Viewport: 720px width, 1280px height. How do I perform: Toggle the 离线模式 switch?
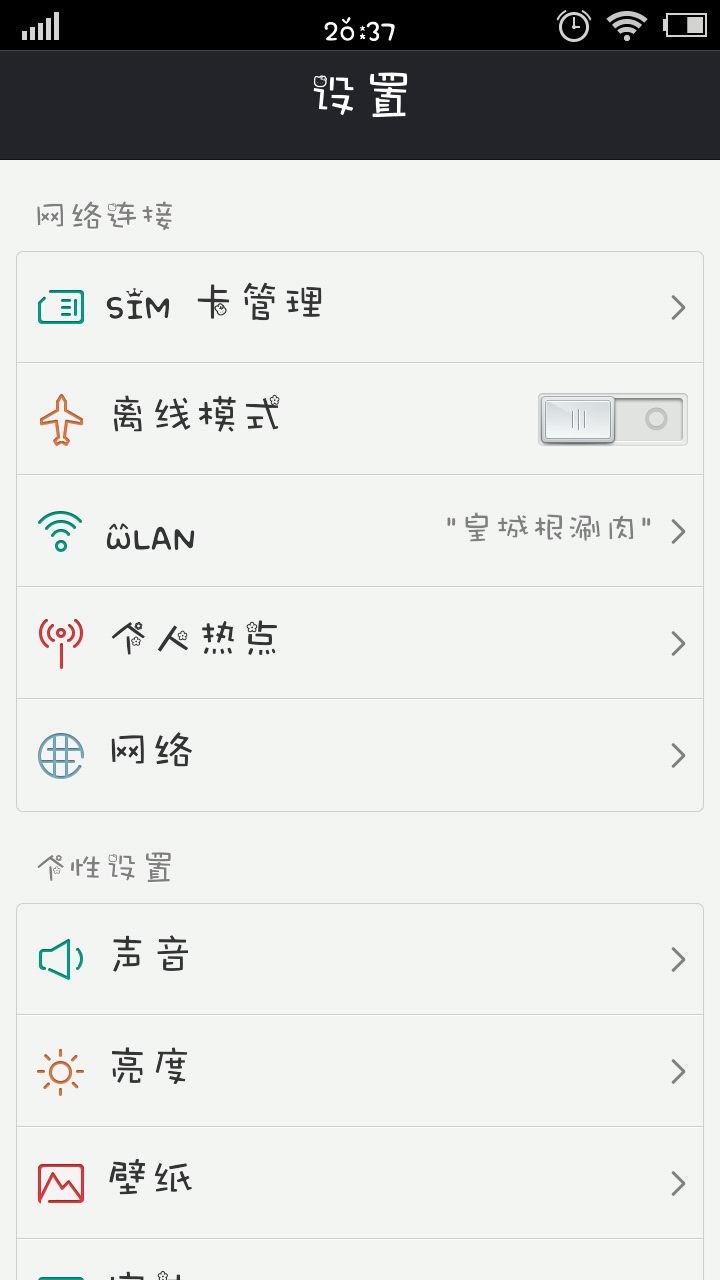coord(612,419)
